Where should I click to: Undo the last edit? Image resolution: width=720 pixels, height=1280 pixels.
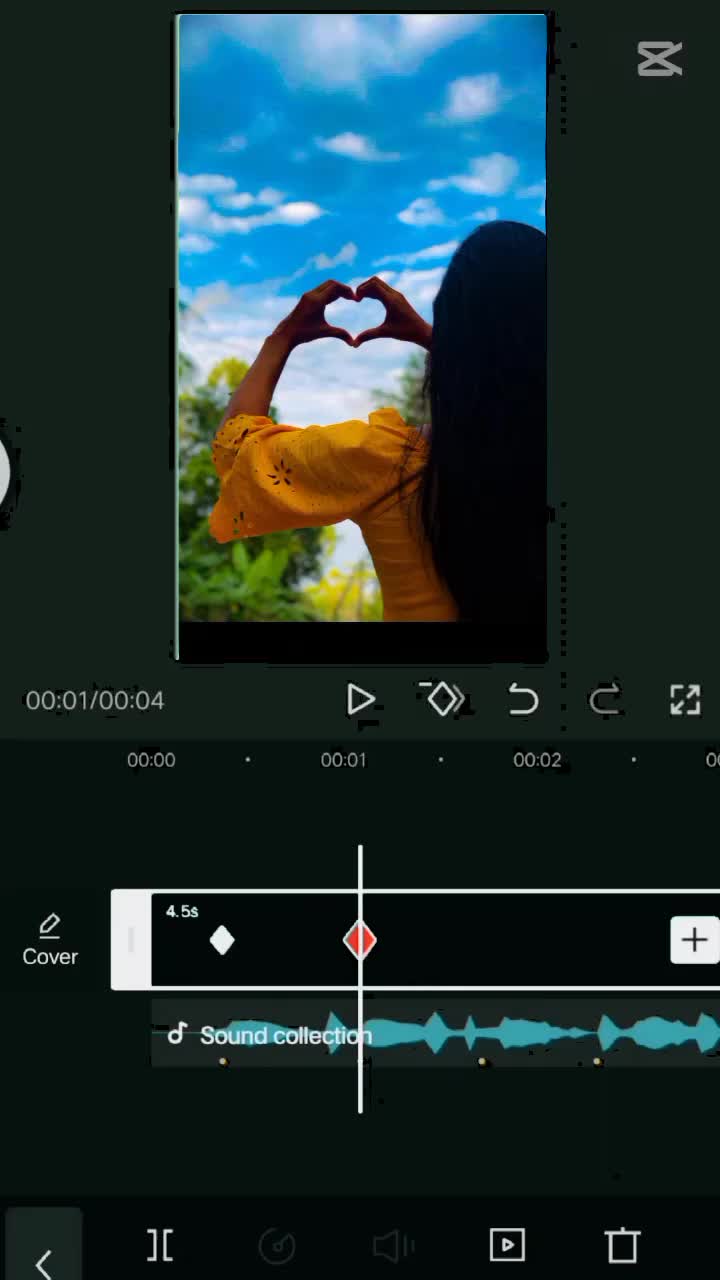(x=523, y=700)
